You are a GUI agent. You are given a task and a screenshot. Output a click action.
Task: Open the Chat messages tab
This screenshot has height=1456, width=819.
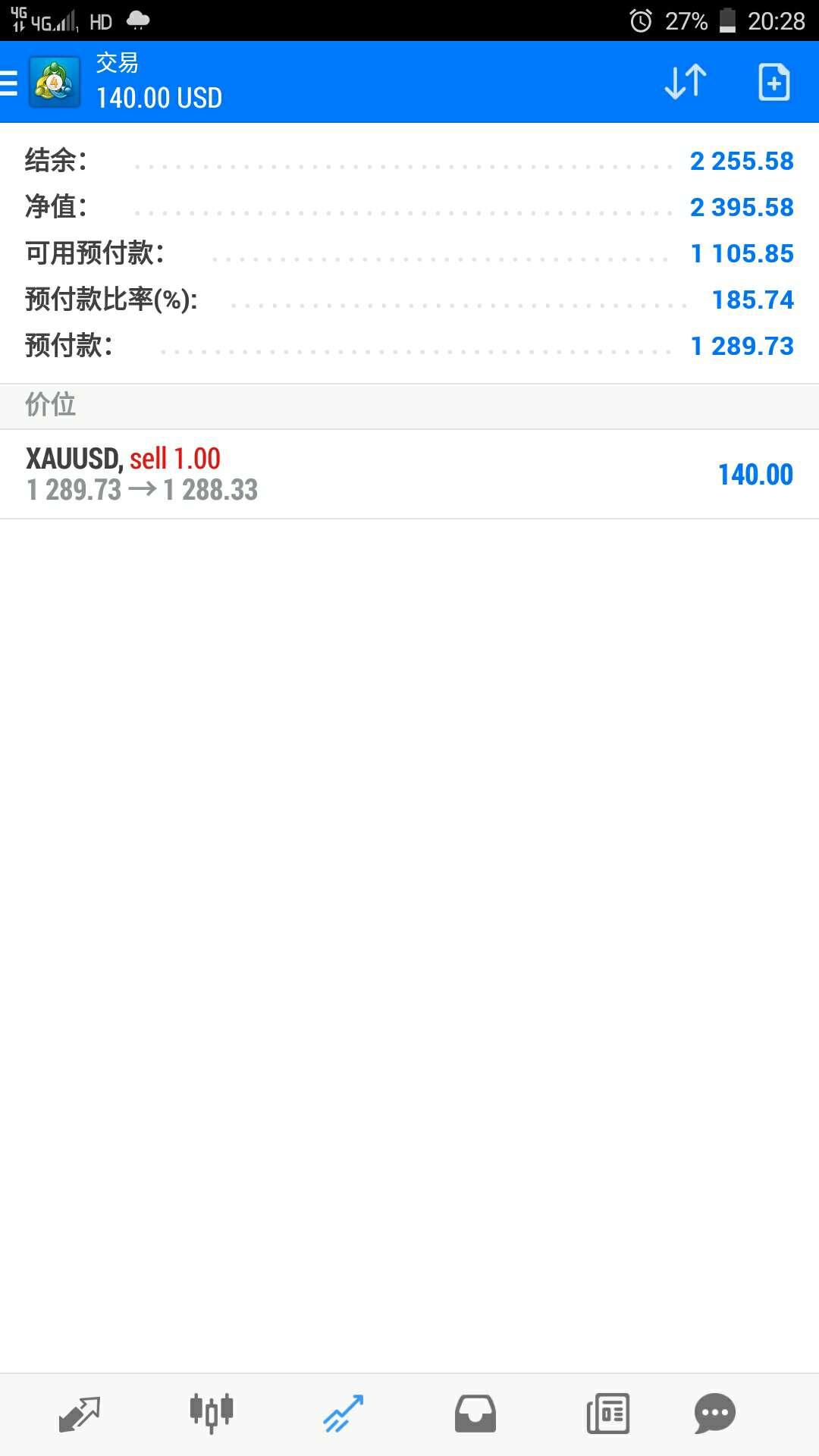[714, 1414]
